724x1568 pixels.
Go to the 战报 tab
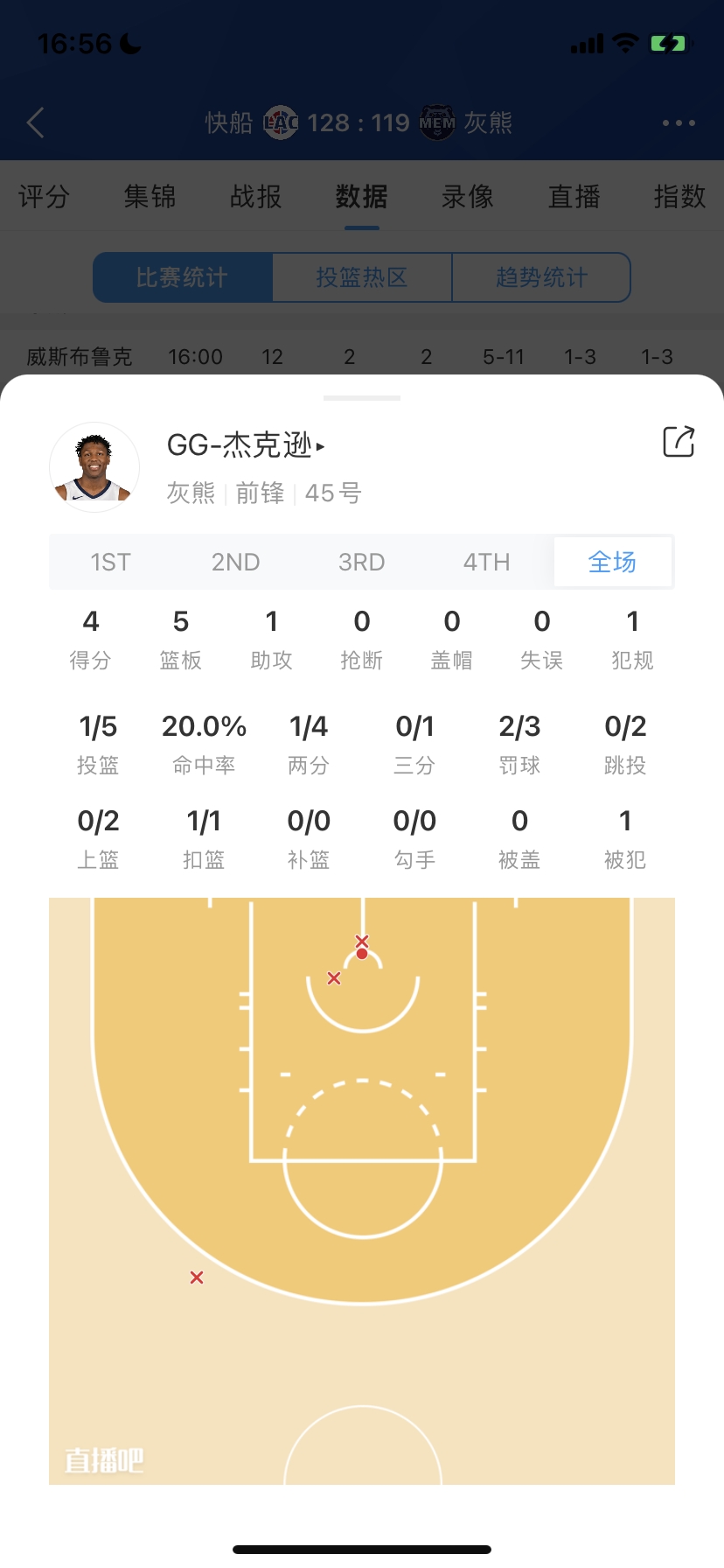[256, 196]
